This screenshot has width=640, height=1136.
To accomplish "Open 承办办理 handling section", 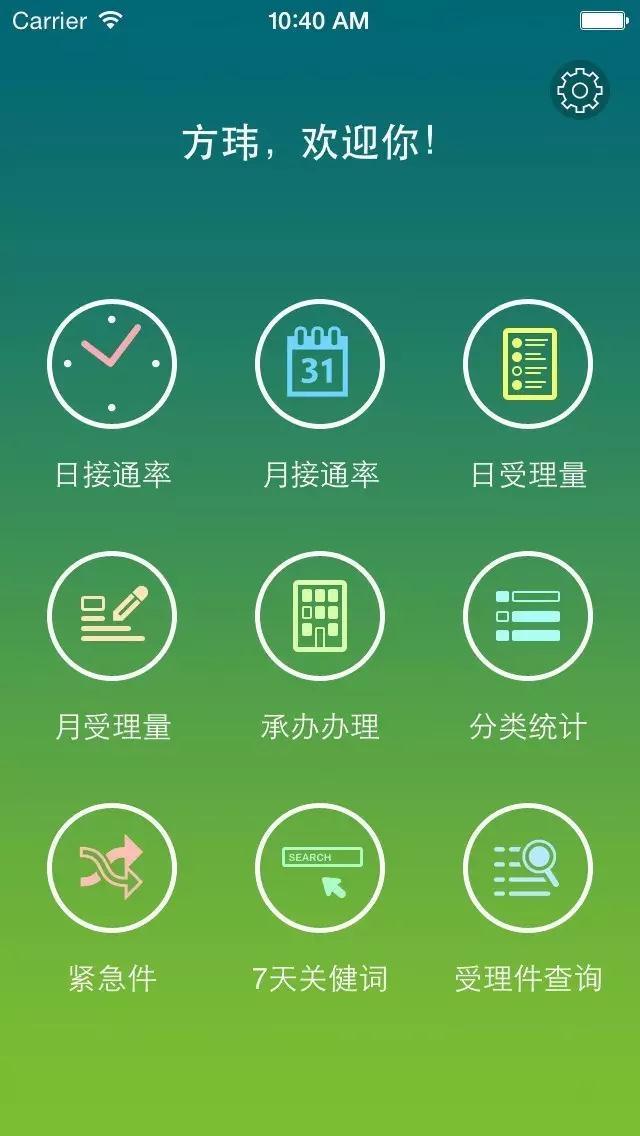I will pyautogui.click(x=320, y=616).
